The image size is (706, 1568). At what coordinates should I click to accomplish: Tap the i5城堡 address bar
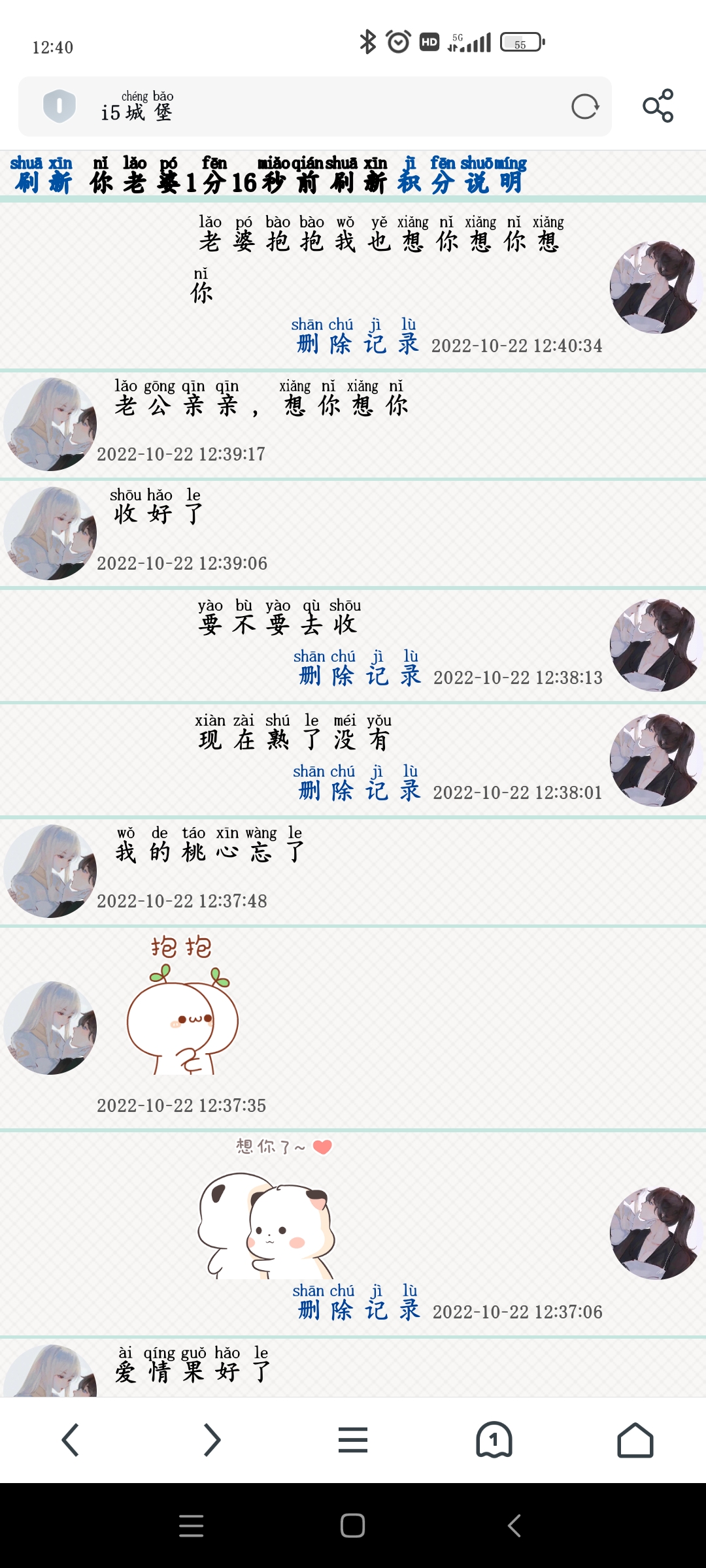click(314, 106)
